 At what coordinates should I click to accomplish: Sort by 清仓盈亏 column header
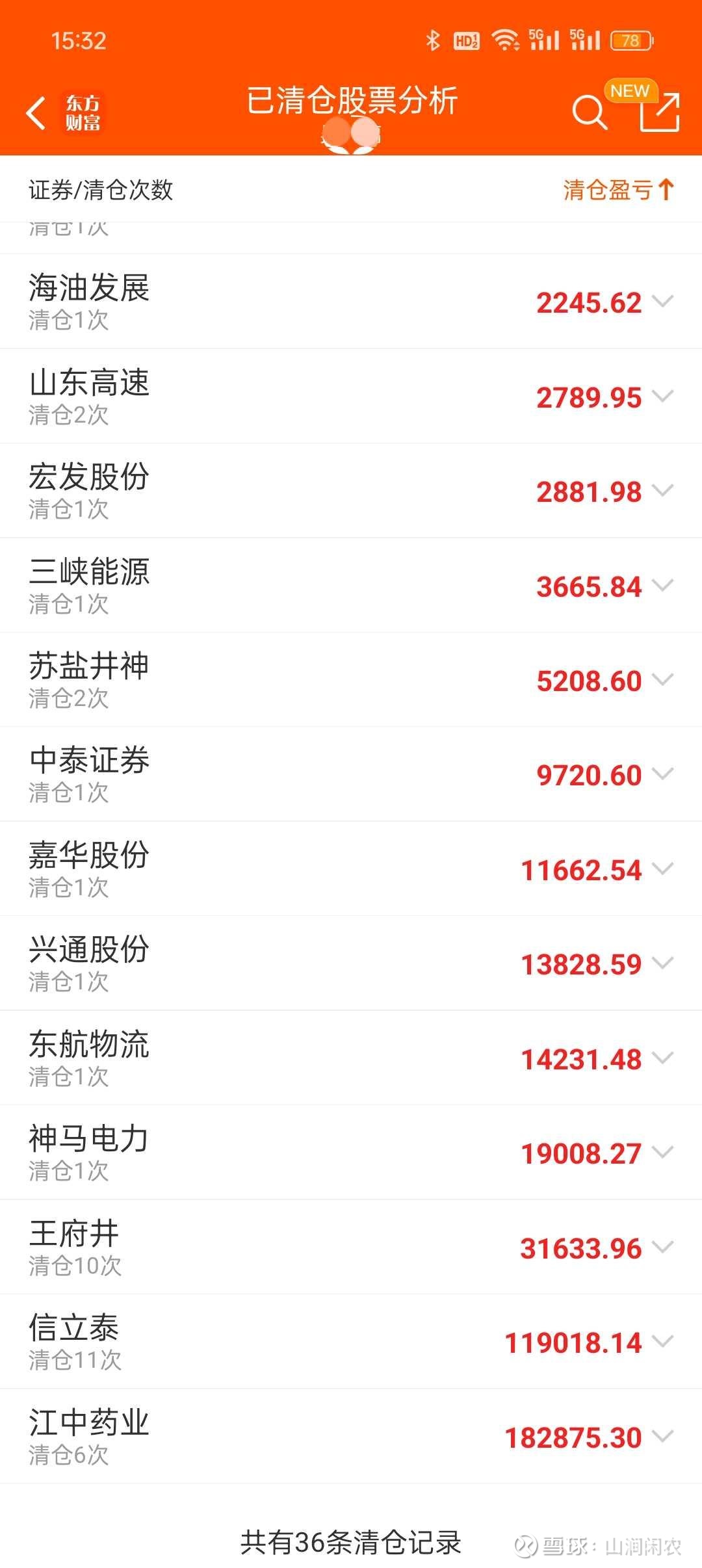pos(618,190)
